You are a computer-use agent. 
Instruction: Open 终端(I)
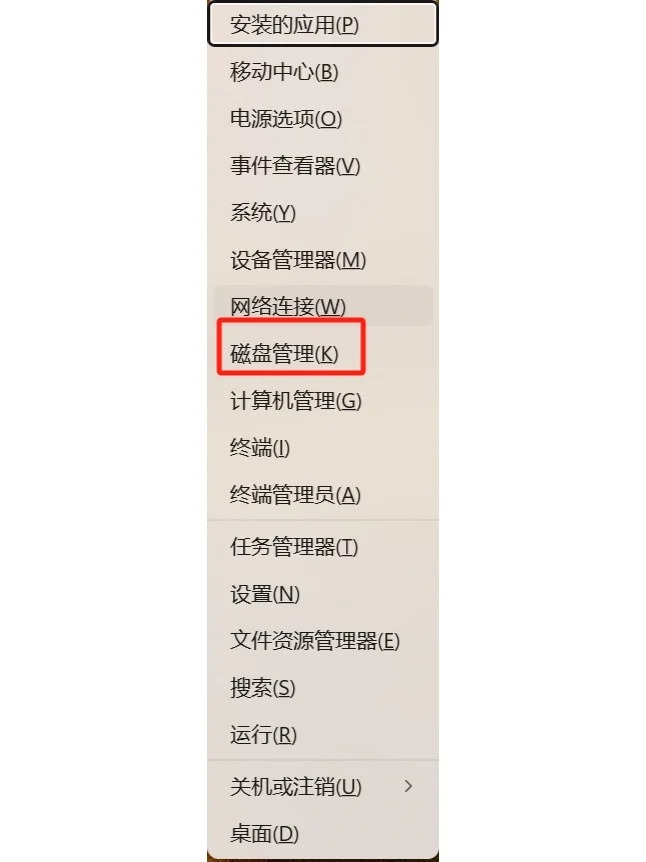pyautogui.click(x=260, y=448)
